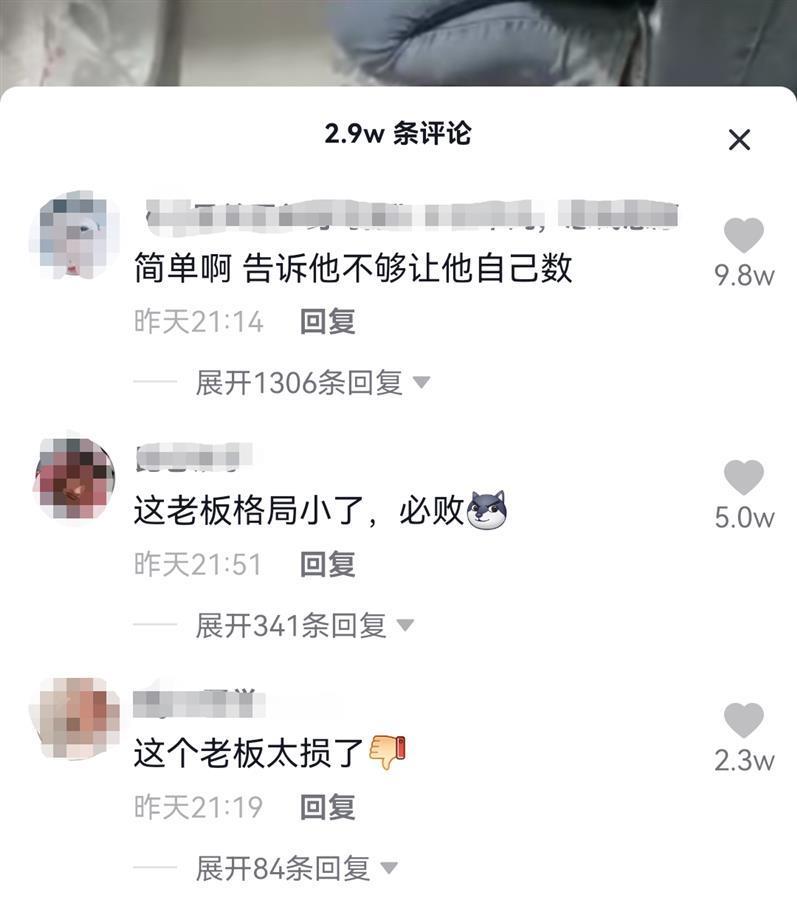Close the comments panel
797x900 pixels.
[x=739, y=140]
